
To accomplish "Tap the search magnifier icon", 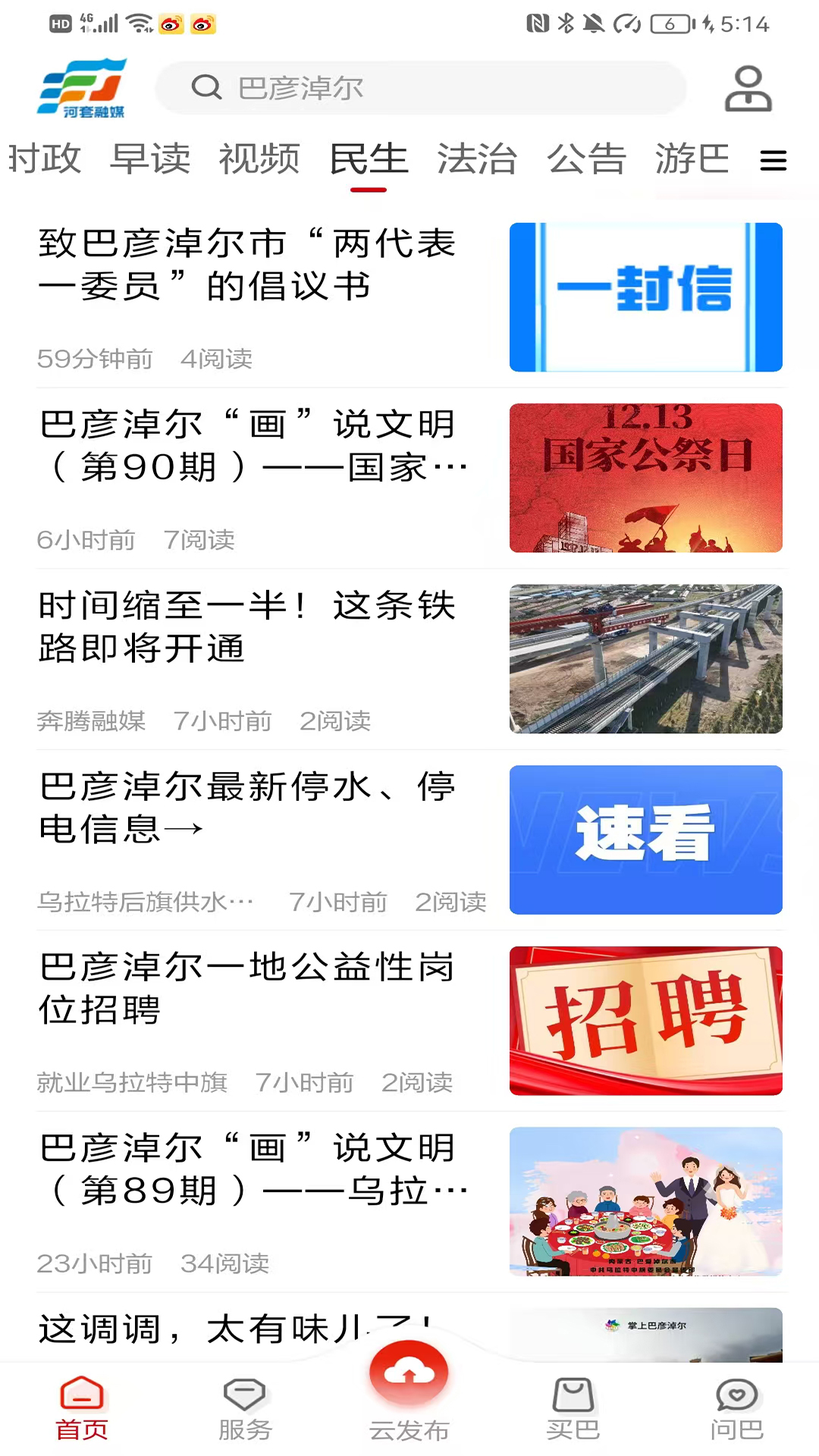I will point(206,87).
